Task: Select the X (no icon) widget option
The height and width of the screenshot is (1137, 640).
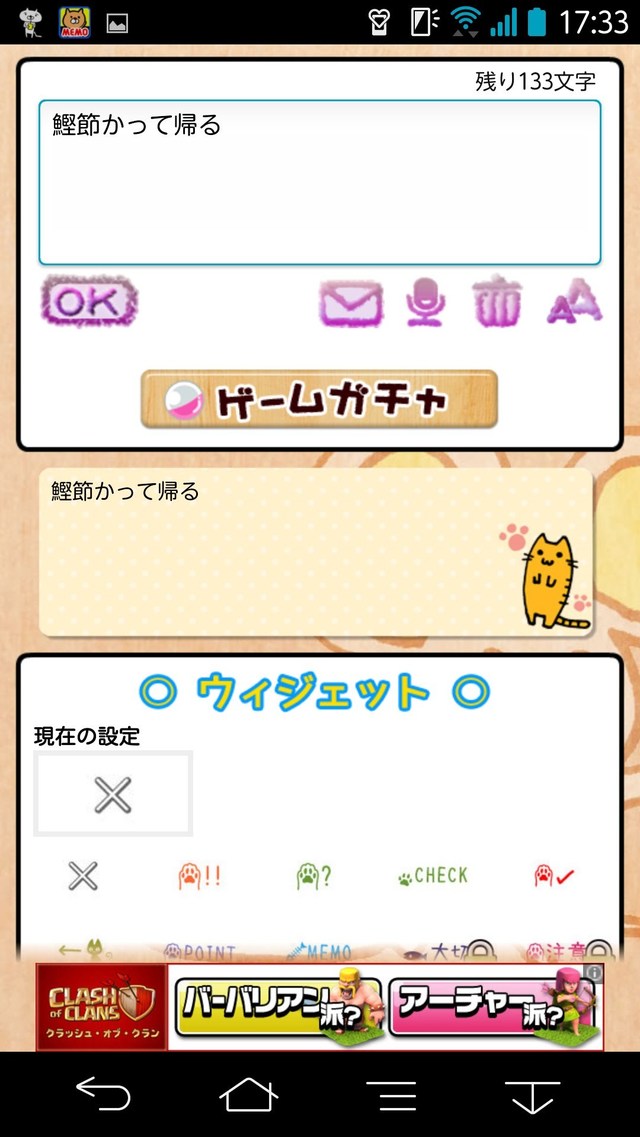Action: click(83, 876)
